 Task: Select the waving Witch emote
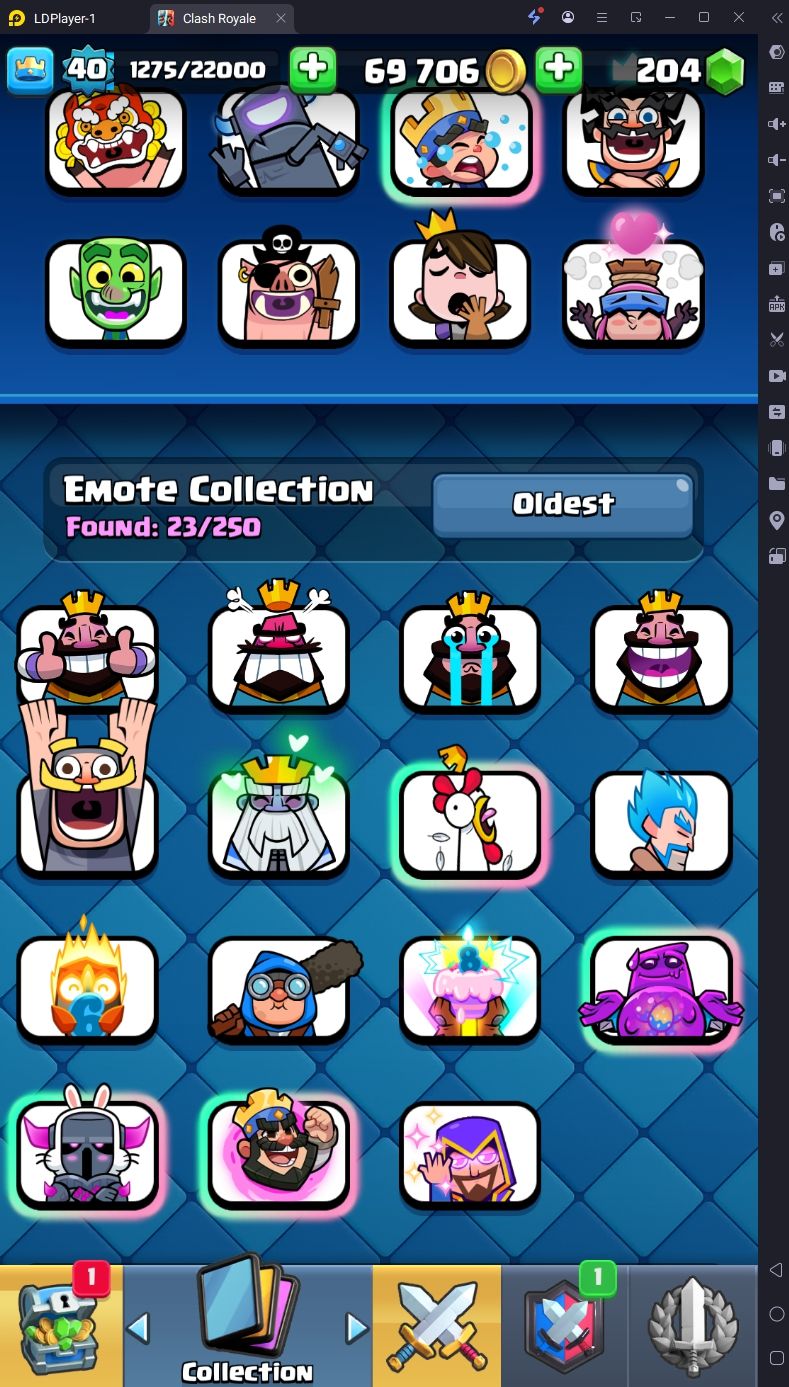470,1153
